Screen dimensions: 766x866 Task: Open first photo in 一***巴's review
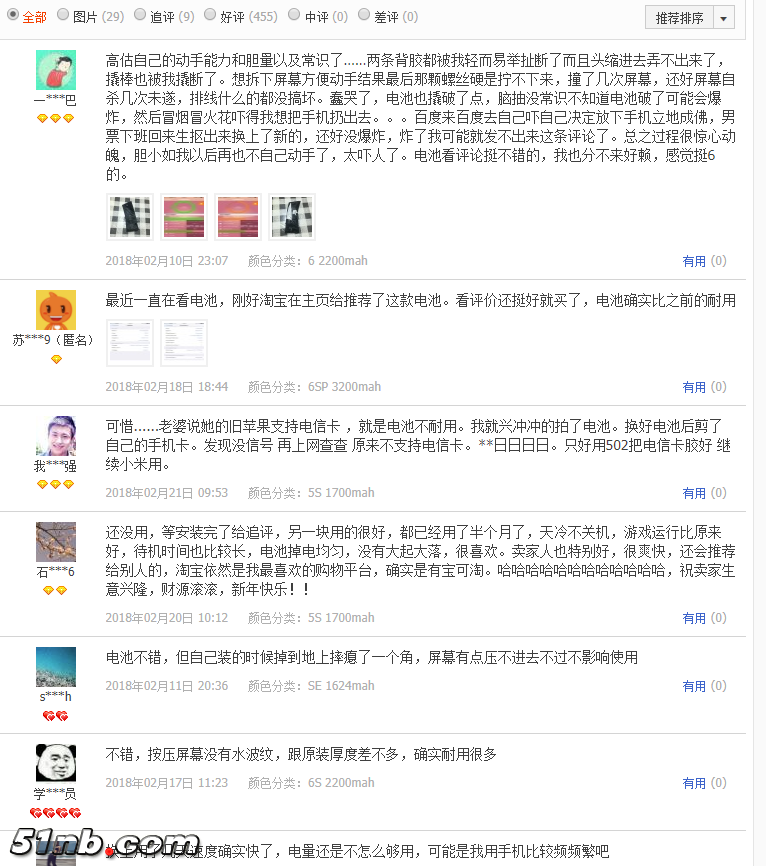[x=129, y=217]
